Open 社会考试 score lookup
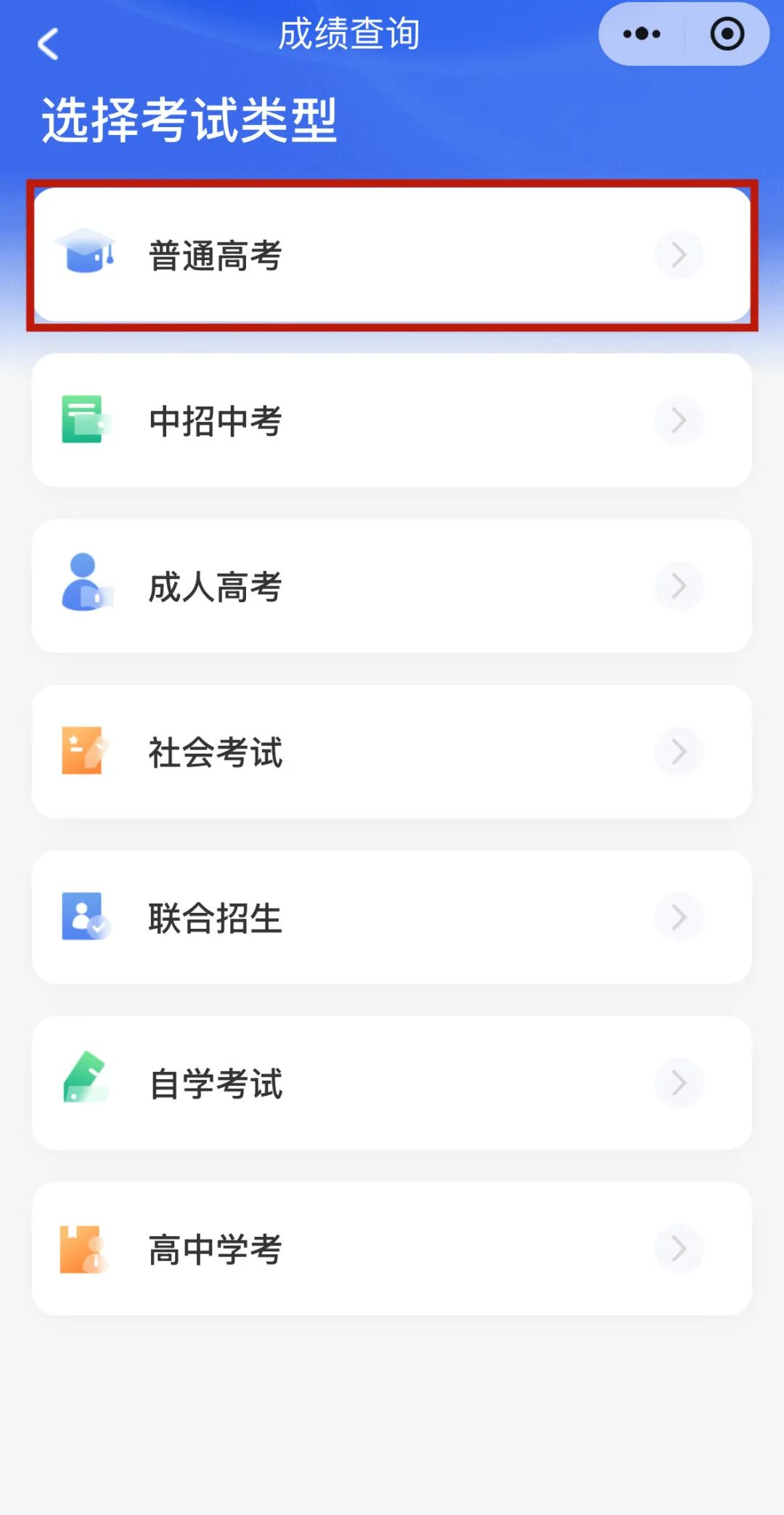The image size is (784, 1515). tap(392, 752)
